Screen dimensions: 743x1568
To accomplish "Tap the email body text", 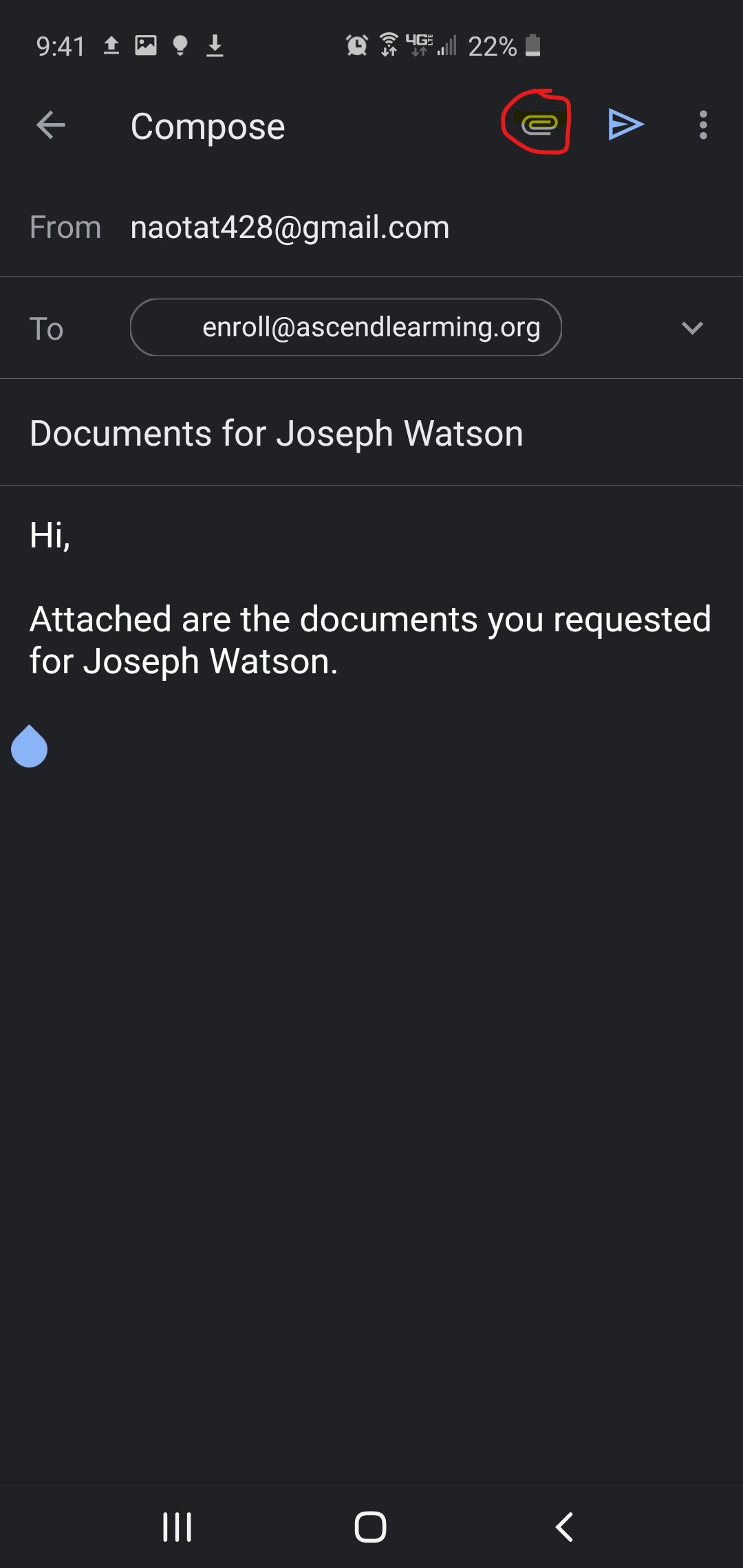I will click(370, 598).
